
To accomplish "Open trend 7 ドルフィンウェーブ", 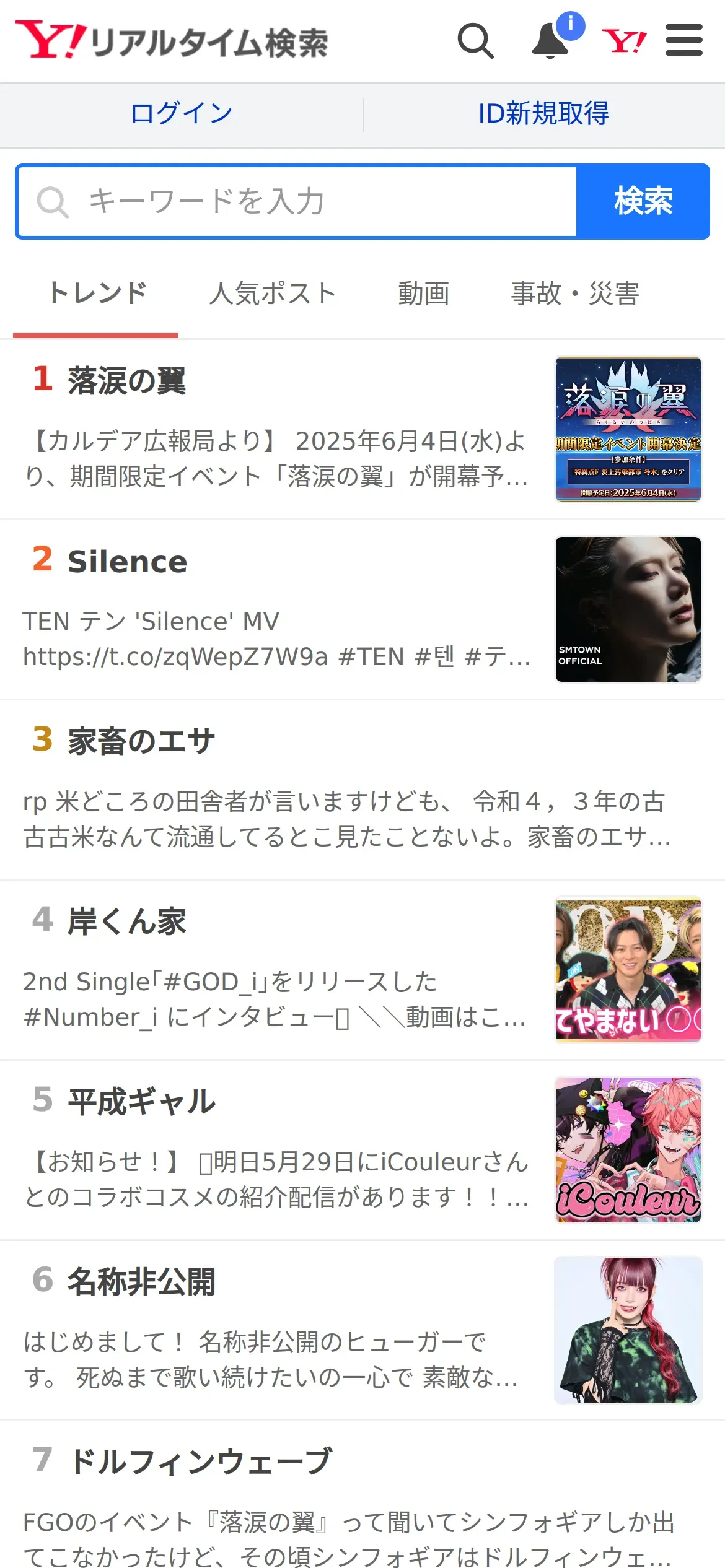I will [200, 1462].
